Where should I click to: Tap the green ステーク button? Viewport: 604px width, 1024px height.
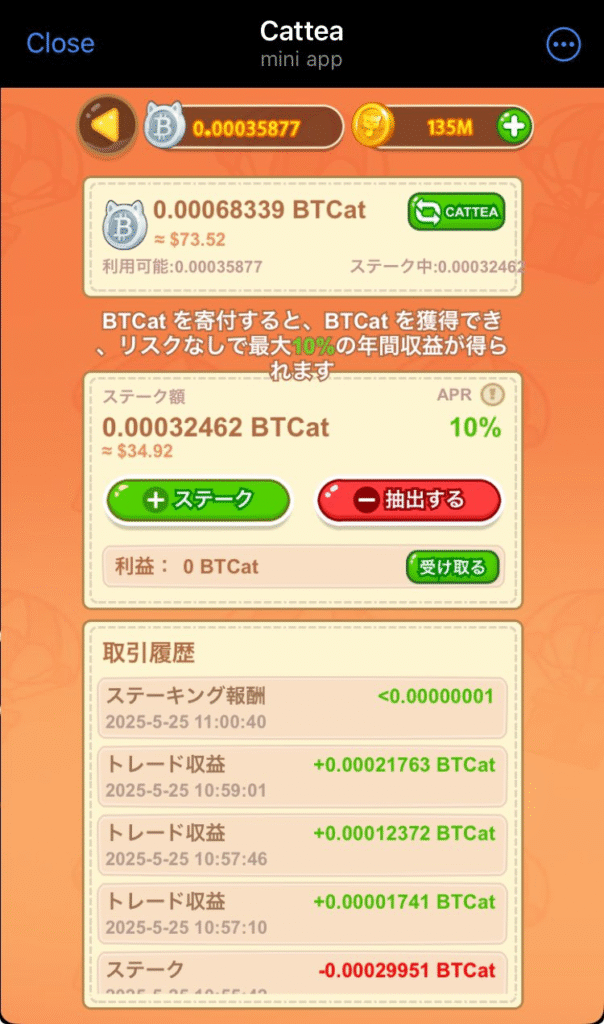pyautogui.click(x=198, y=500)
